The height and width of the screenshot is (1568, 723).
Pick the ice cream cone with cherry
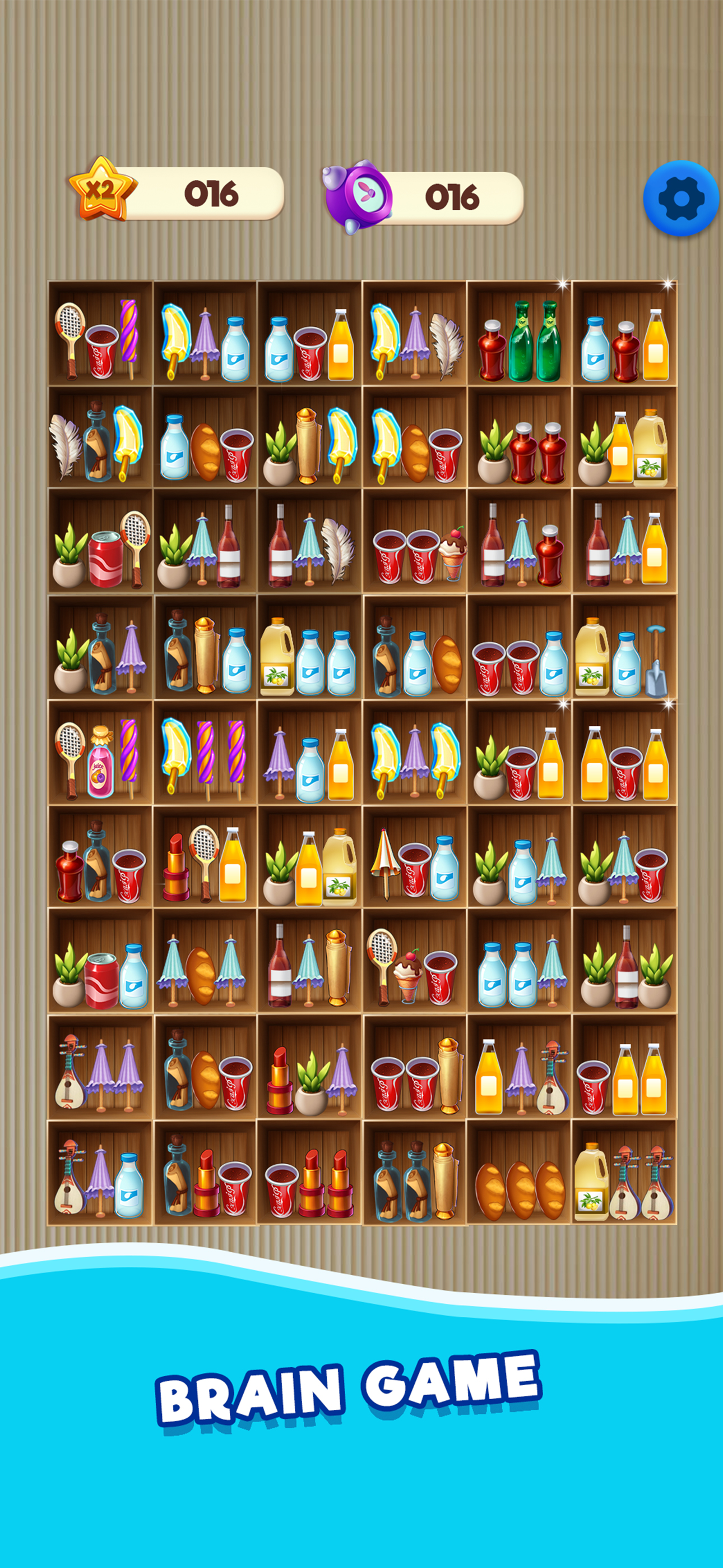click(453, 557)
